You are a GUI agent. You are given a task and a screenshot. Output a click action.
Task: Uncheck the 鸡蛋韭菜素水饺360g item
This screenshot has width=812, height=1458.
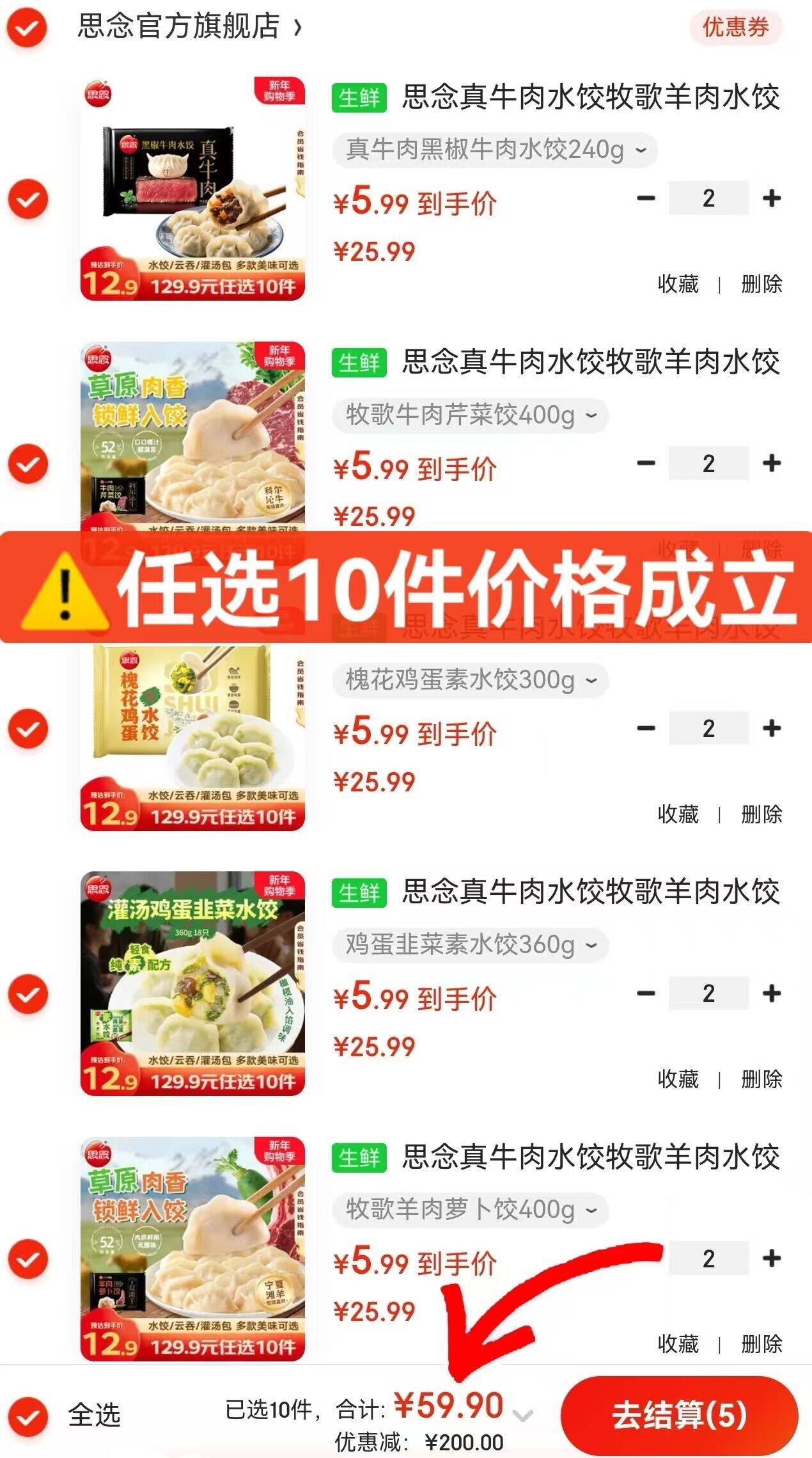point(27,995)
